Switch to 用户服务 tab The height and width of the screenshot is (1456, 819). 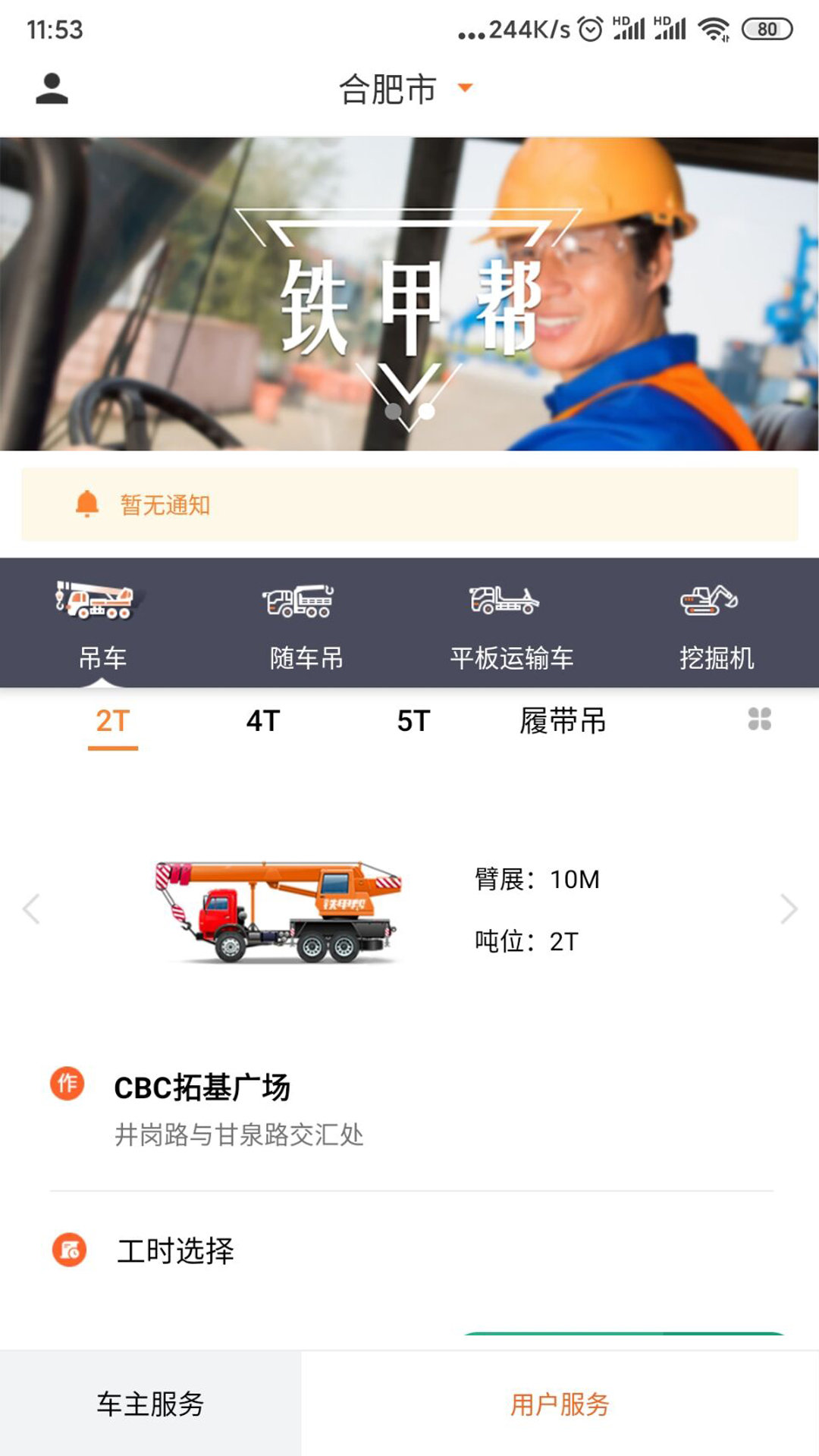coord(560,1404)
